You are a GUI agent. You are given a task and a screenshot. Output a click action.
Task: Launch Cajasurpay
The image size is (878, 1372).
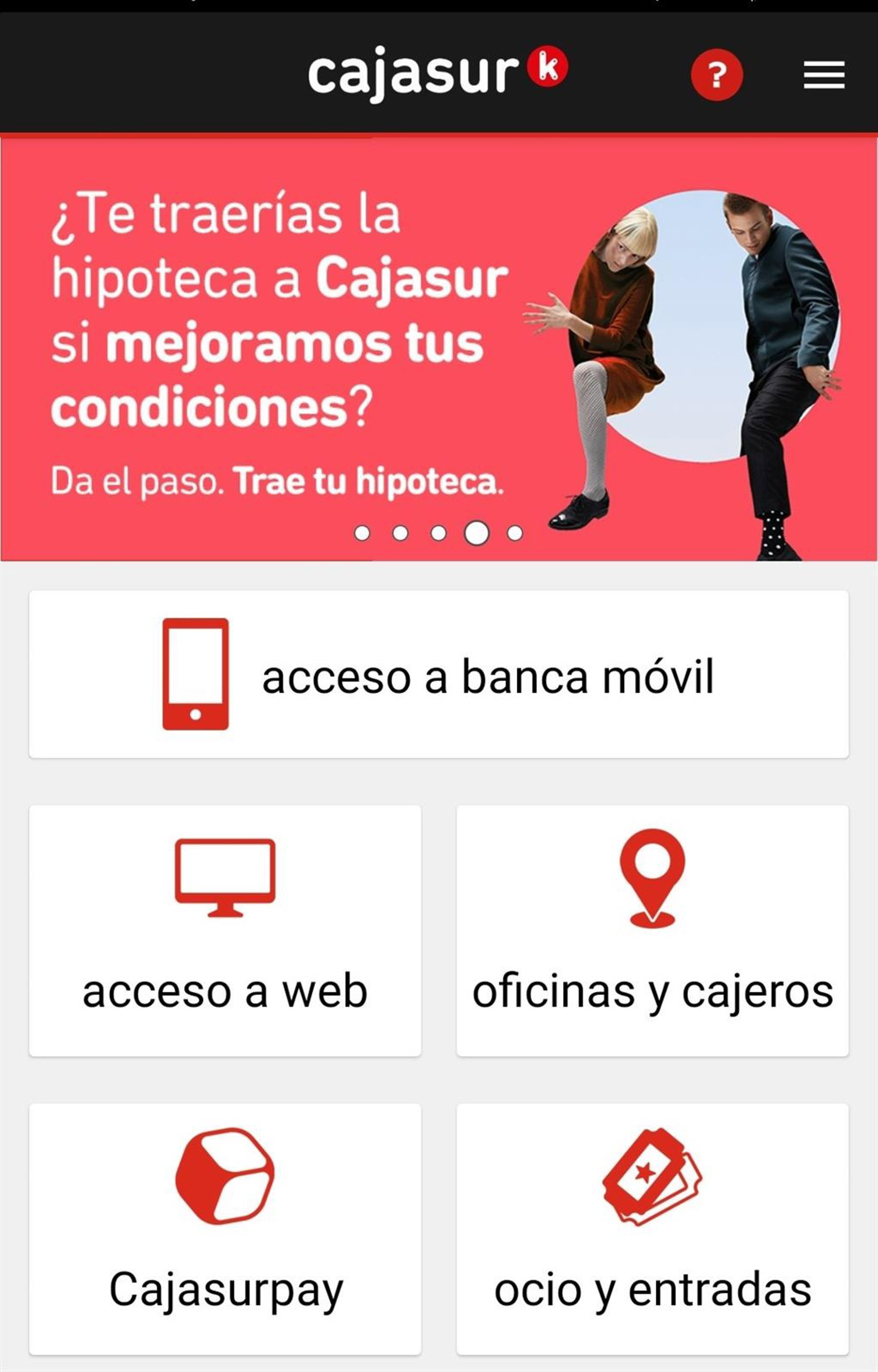pyautogui.click(x=225, y=1228)
